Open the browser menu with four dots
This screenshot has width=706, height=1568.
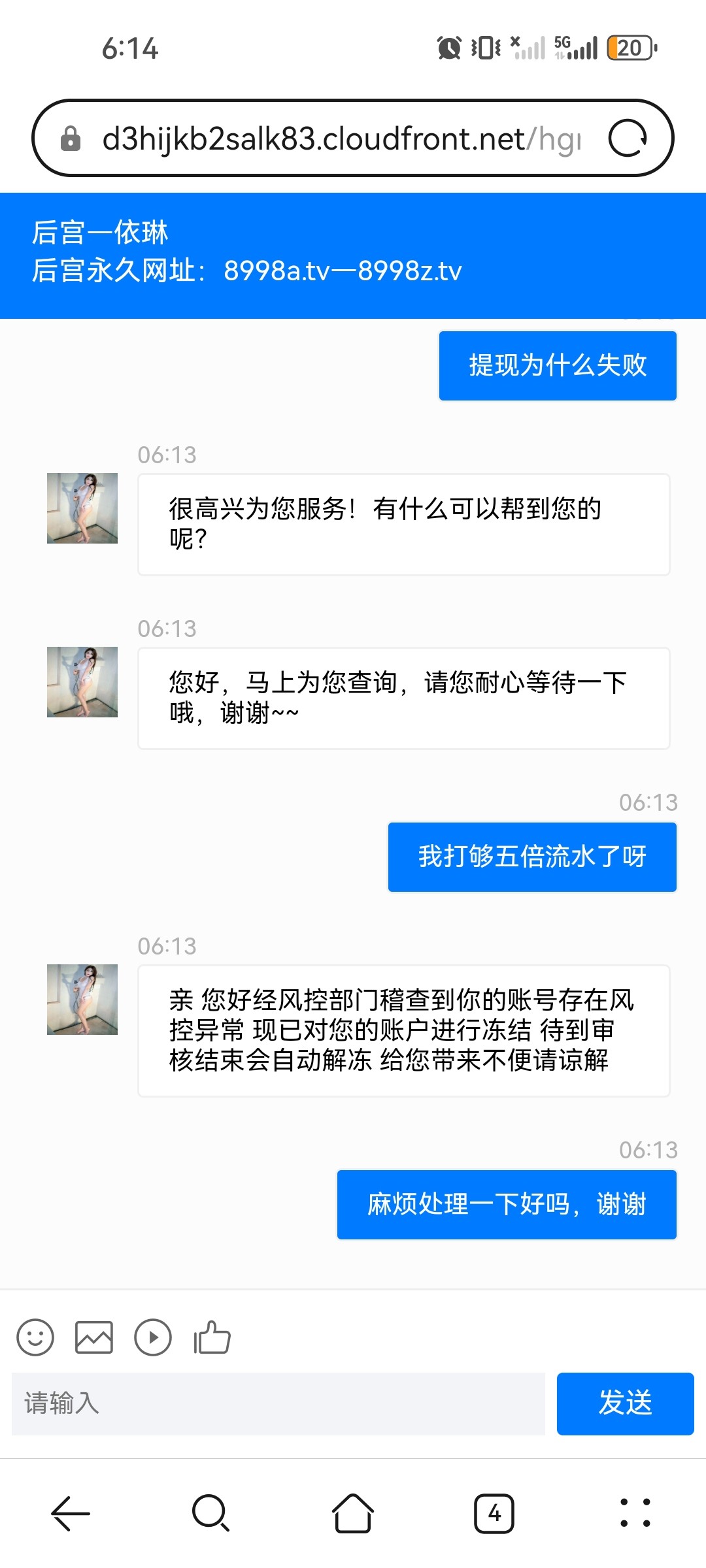[635, 1513]
